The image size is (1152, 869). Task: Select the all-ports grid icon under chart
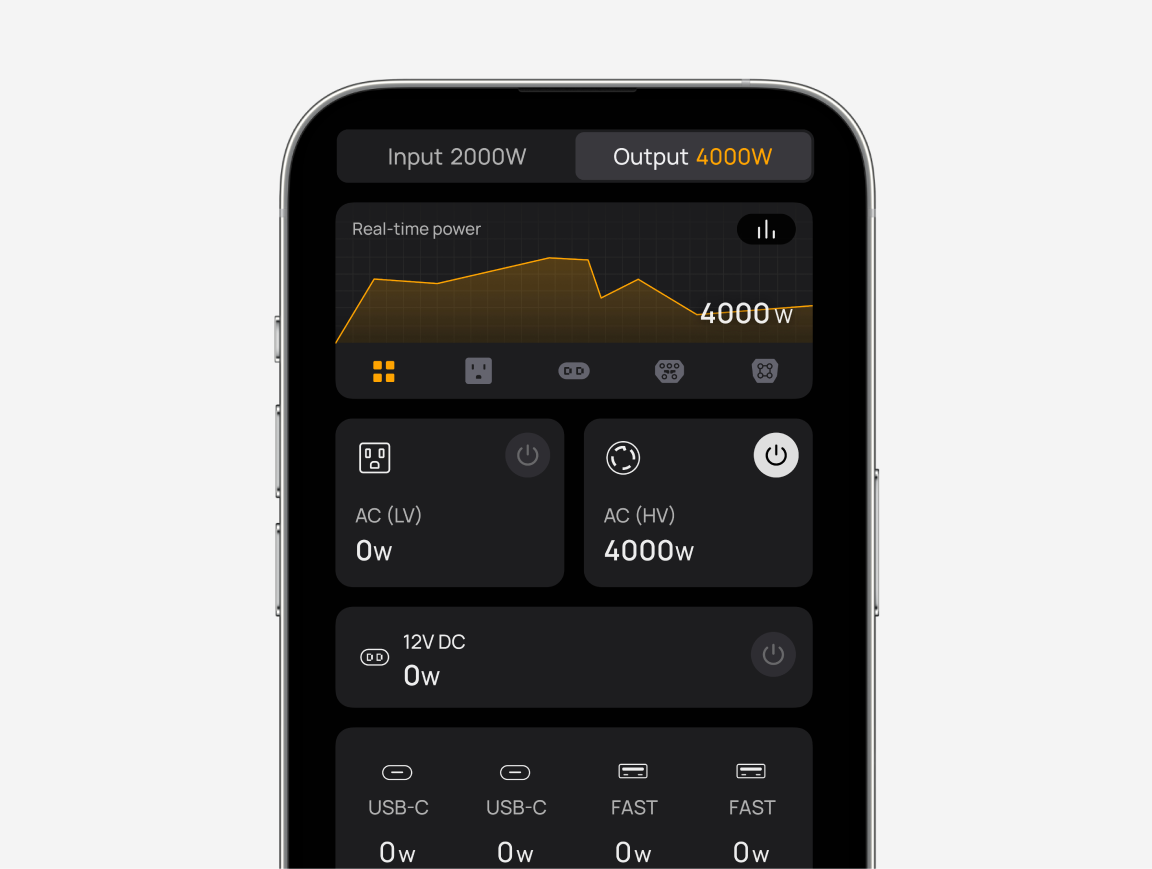click(x=384, y=372)
